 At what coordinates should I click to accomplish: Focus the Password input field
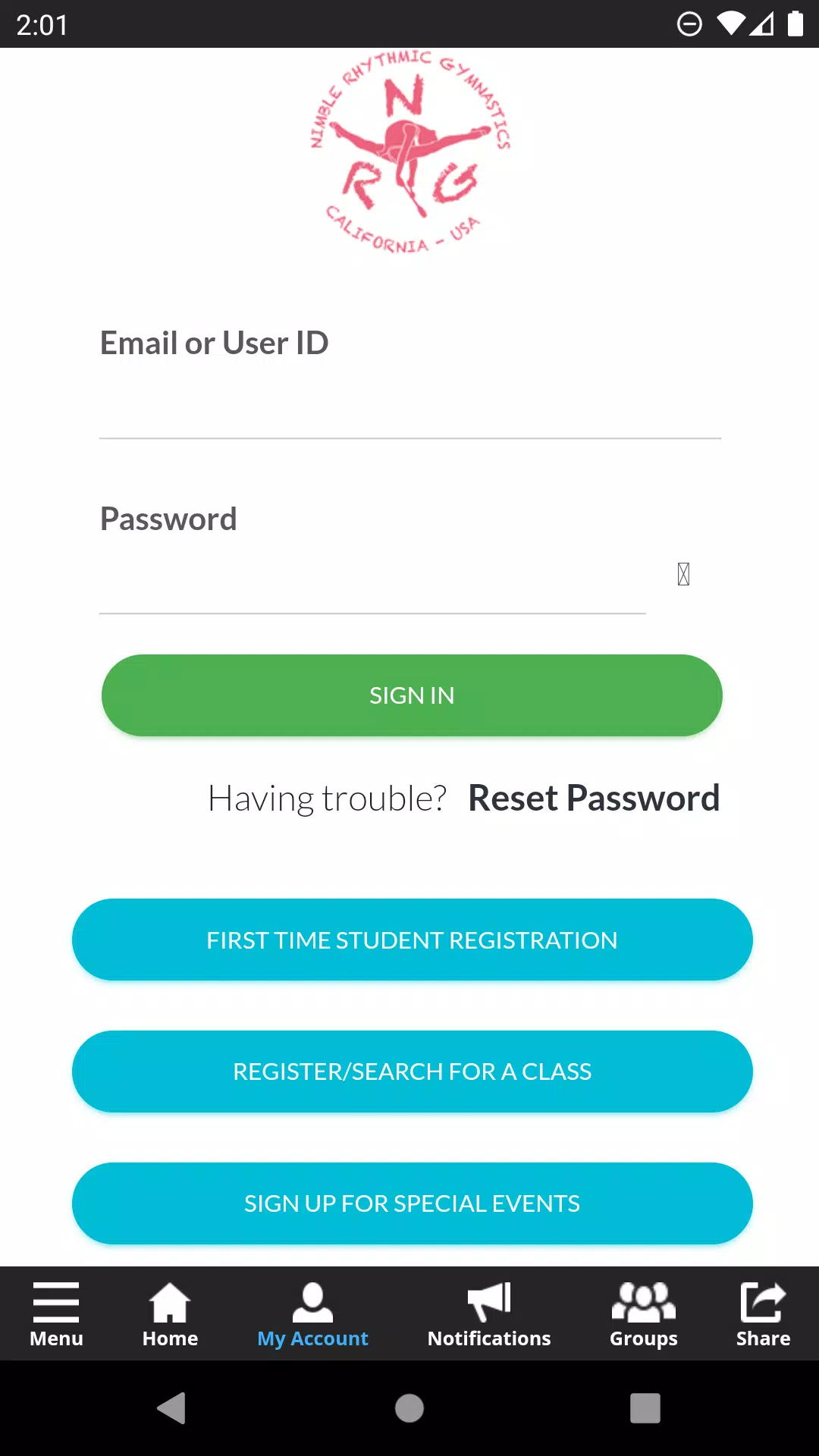(372, 582)
